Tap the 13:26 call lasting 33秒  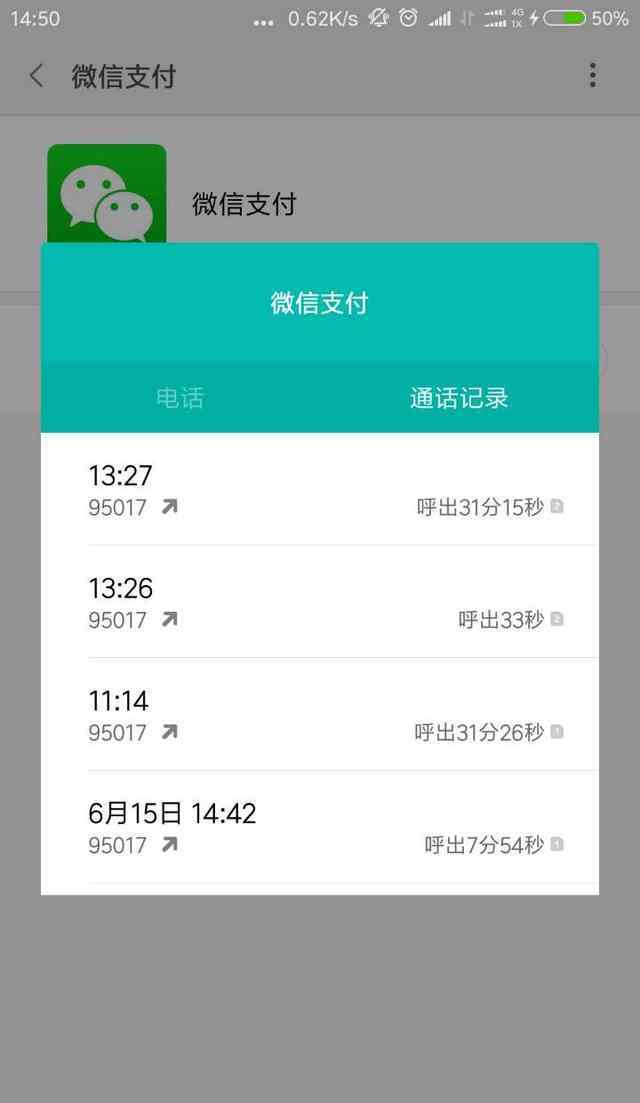[x=320, y=602]
